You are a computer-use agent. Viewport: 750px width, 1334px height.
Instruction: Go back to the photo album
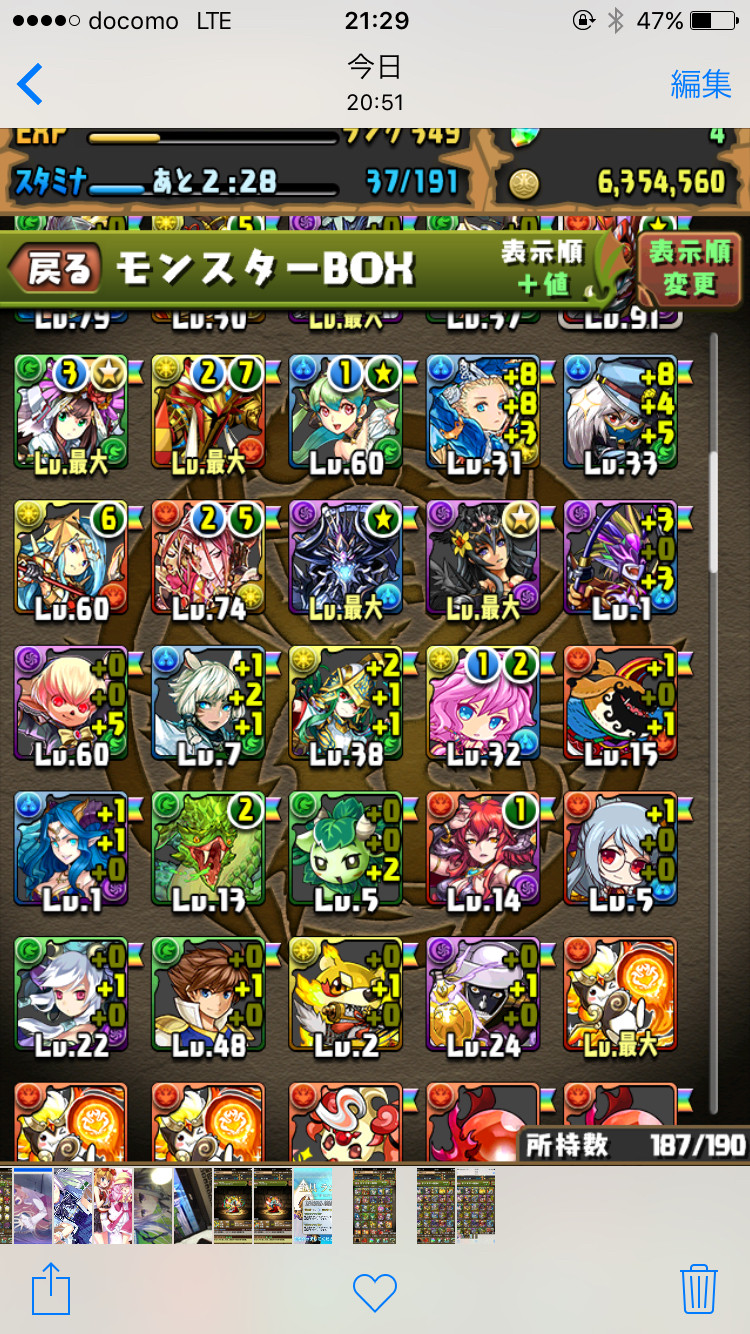click(30, 84)
